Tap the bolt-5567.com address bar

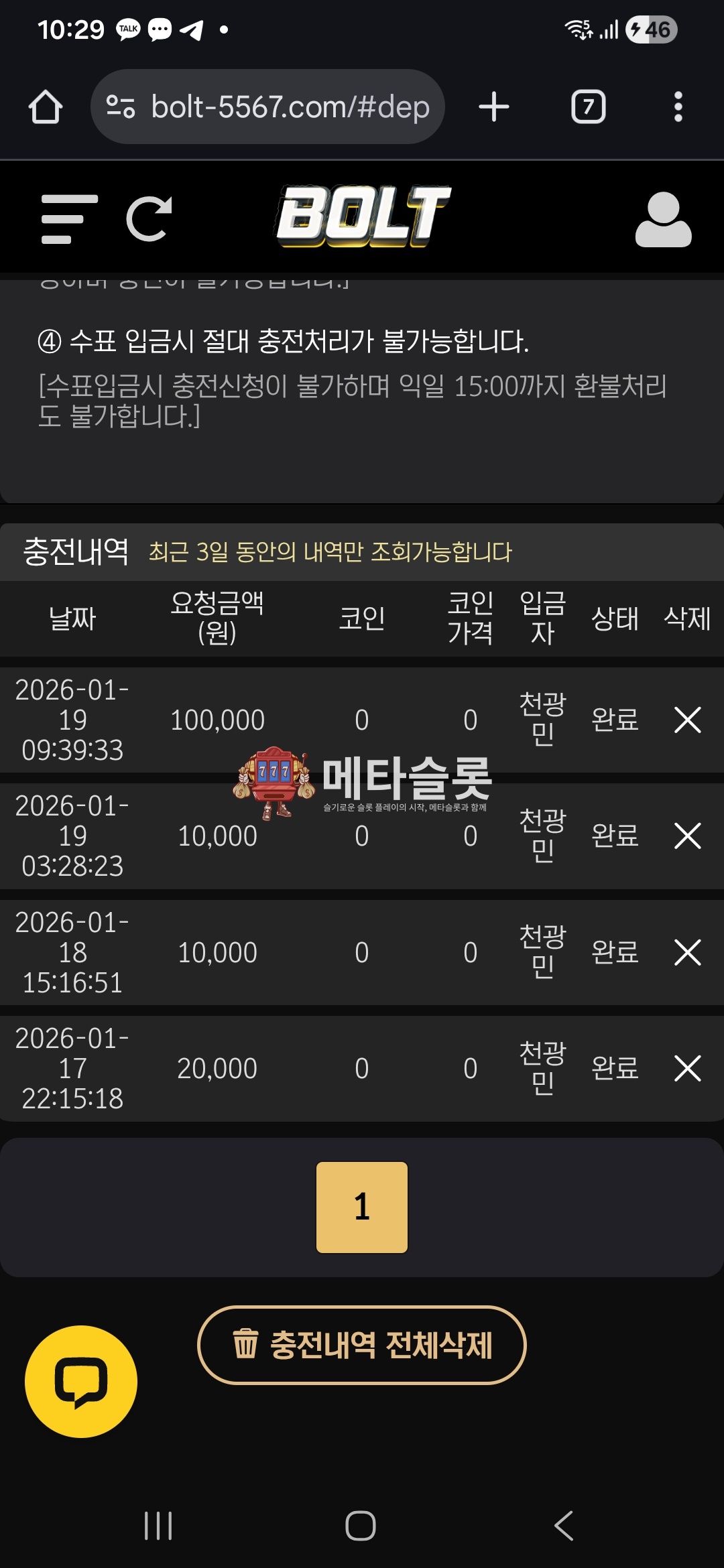268,107
